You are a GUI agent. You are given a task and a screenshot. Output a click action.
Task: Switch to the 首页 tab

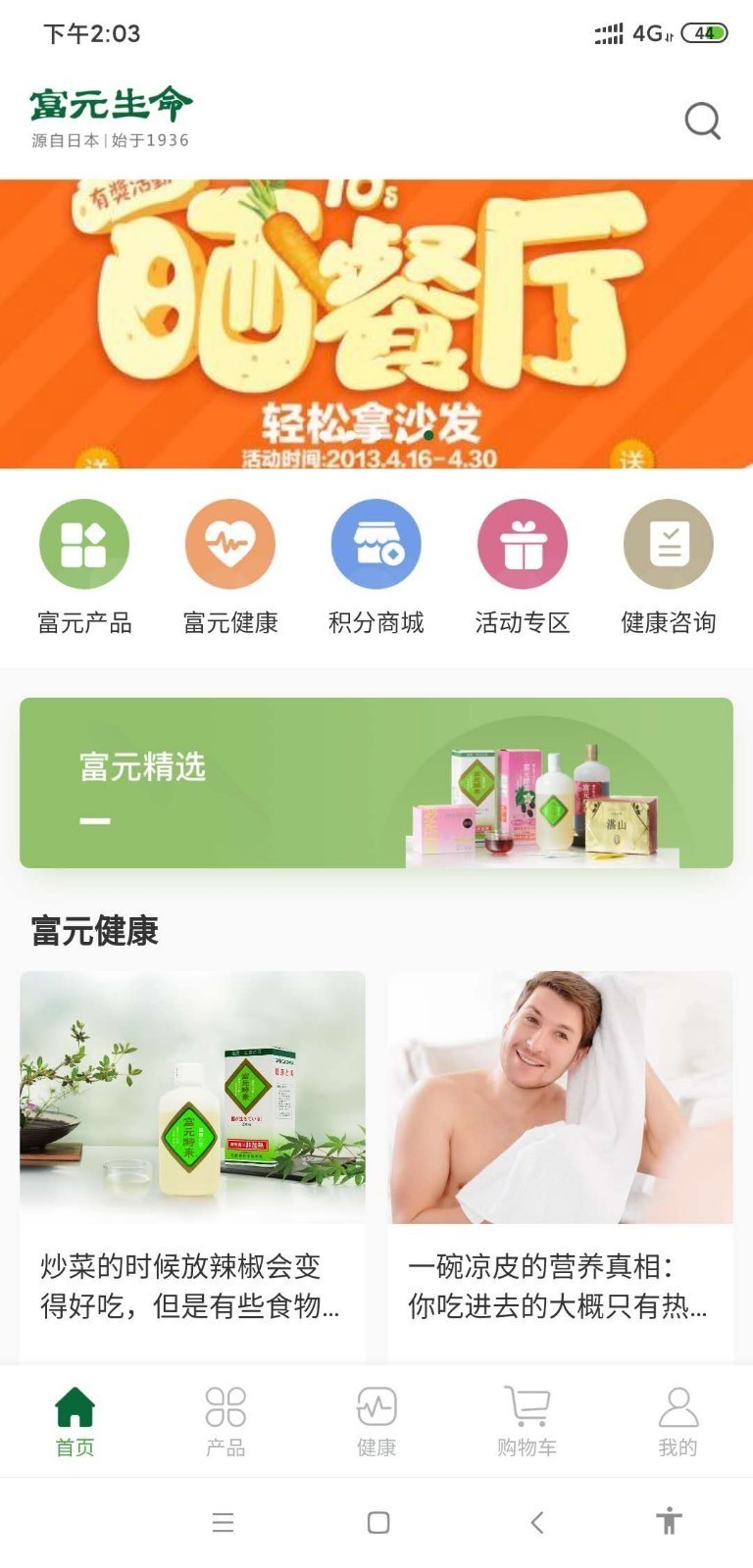pos(75,1421)
